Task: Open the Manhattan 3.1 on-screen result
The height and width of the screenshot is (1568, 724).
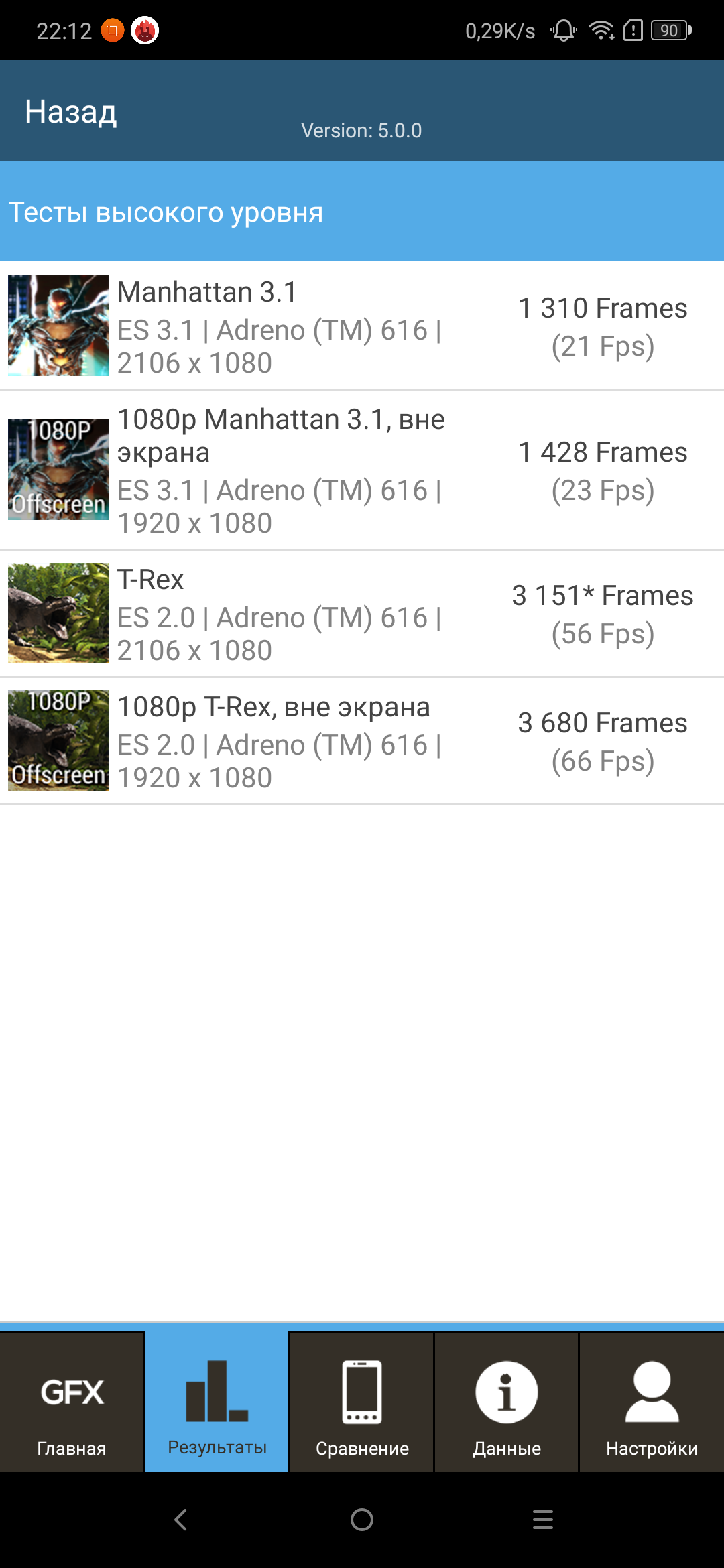Action: pos(362,326)
